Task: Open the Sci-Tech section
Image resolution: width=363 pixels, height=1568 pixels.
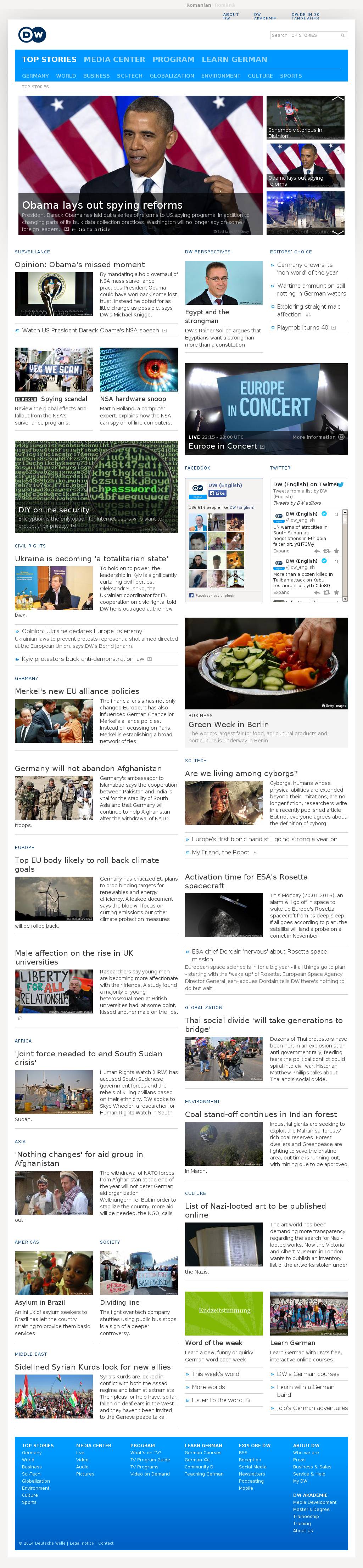Action: pyautogui.click(x=130, y=76)
